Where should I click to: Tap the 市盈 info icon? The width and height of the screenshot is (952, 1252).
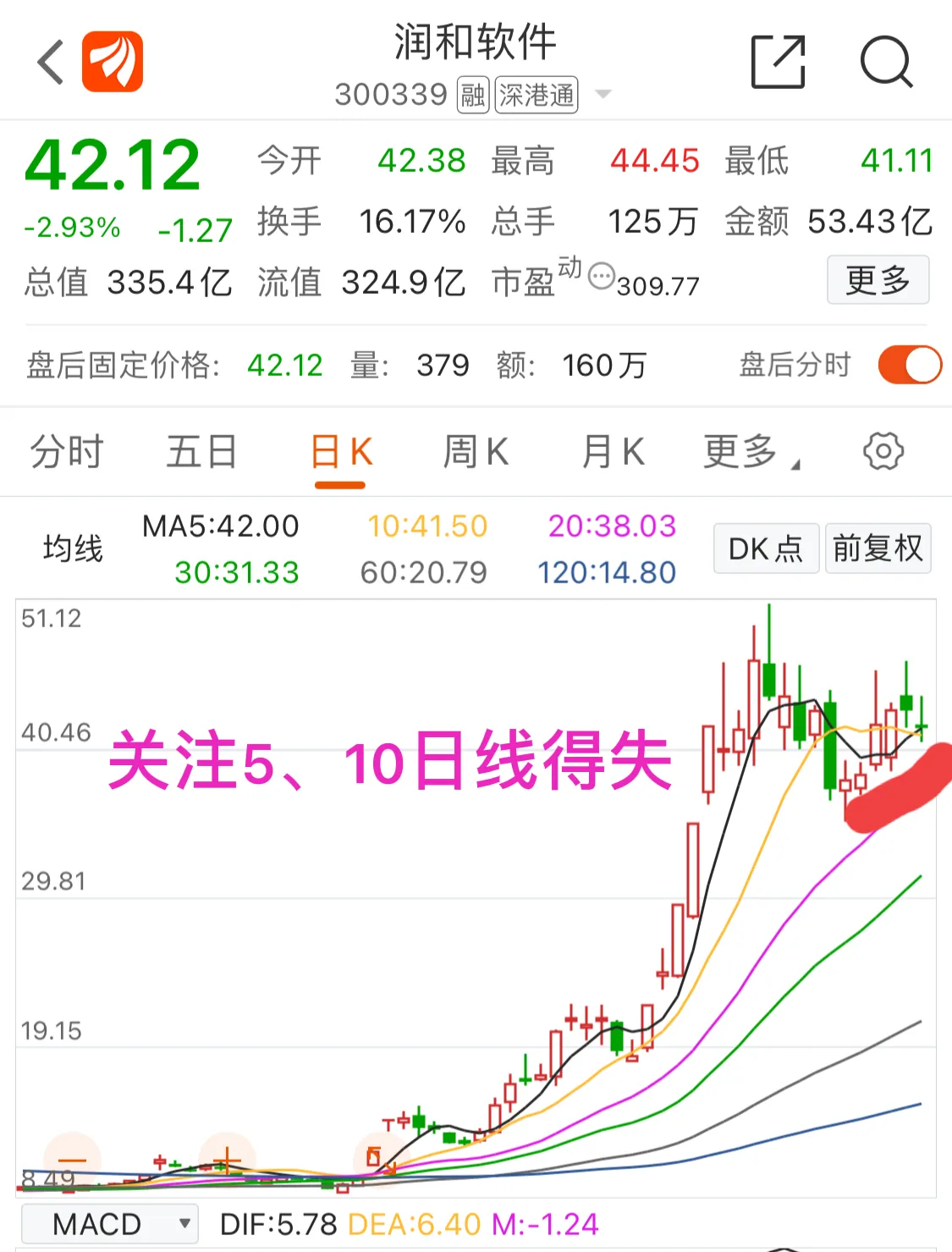pyautogui.click(x=601, y=276)
